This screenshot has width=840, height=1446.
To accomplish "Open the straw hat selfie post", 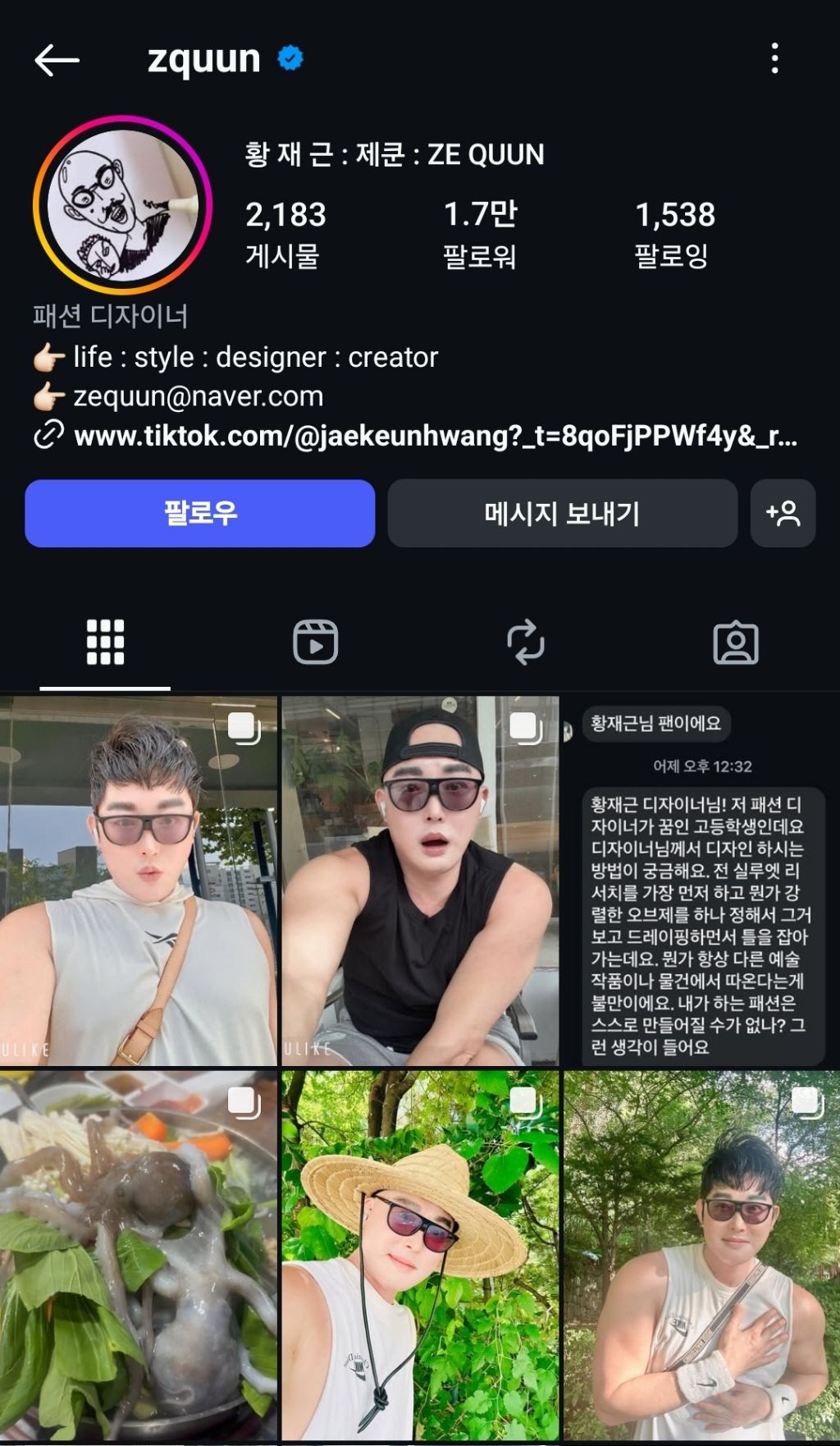I will 420,1256.
